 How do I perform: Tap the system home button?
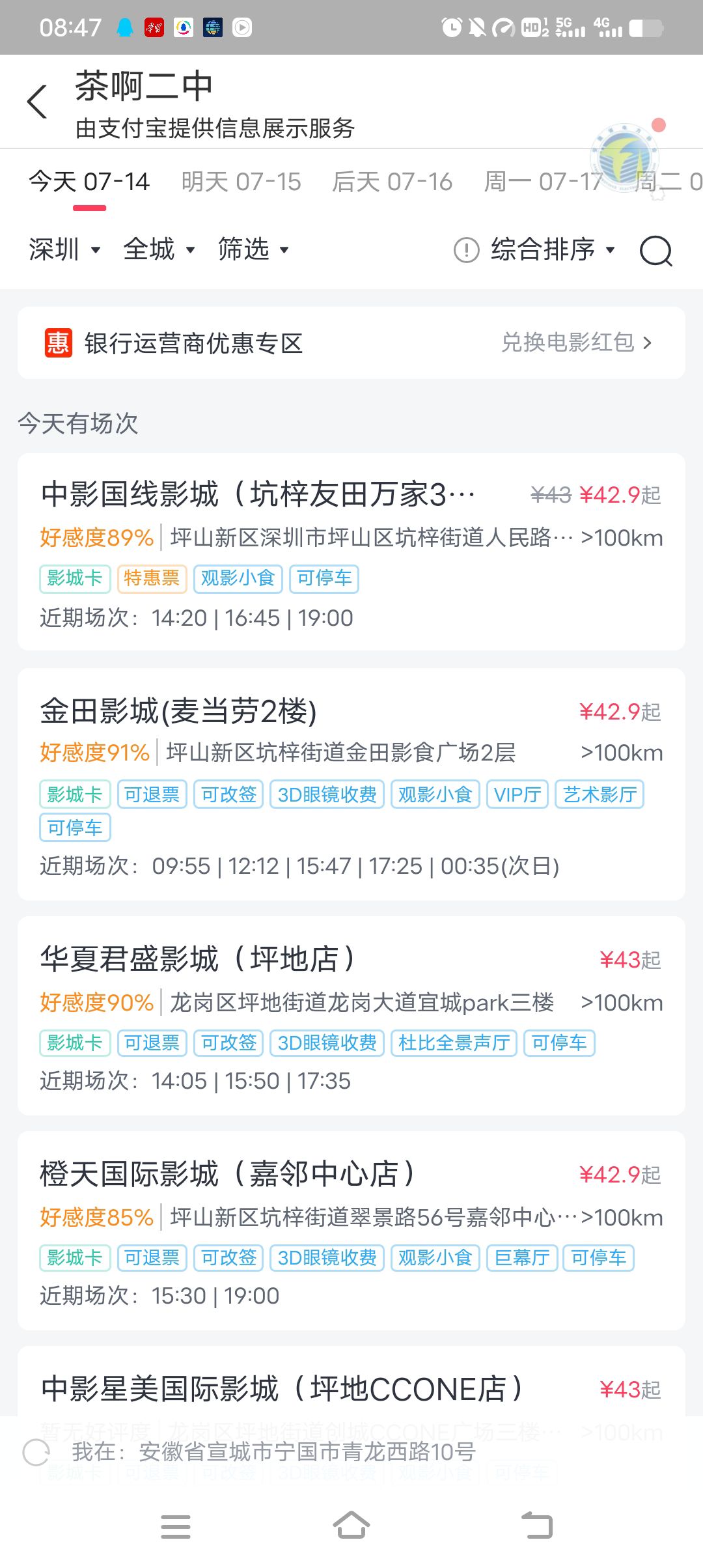click(x=351, y=1526)
